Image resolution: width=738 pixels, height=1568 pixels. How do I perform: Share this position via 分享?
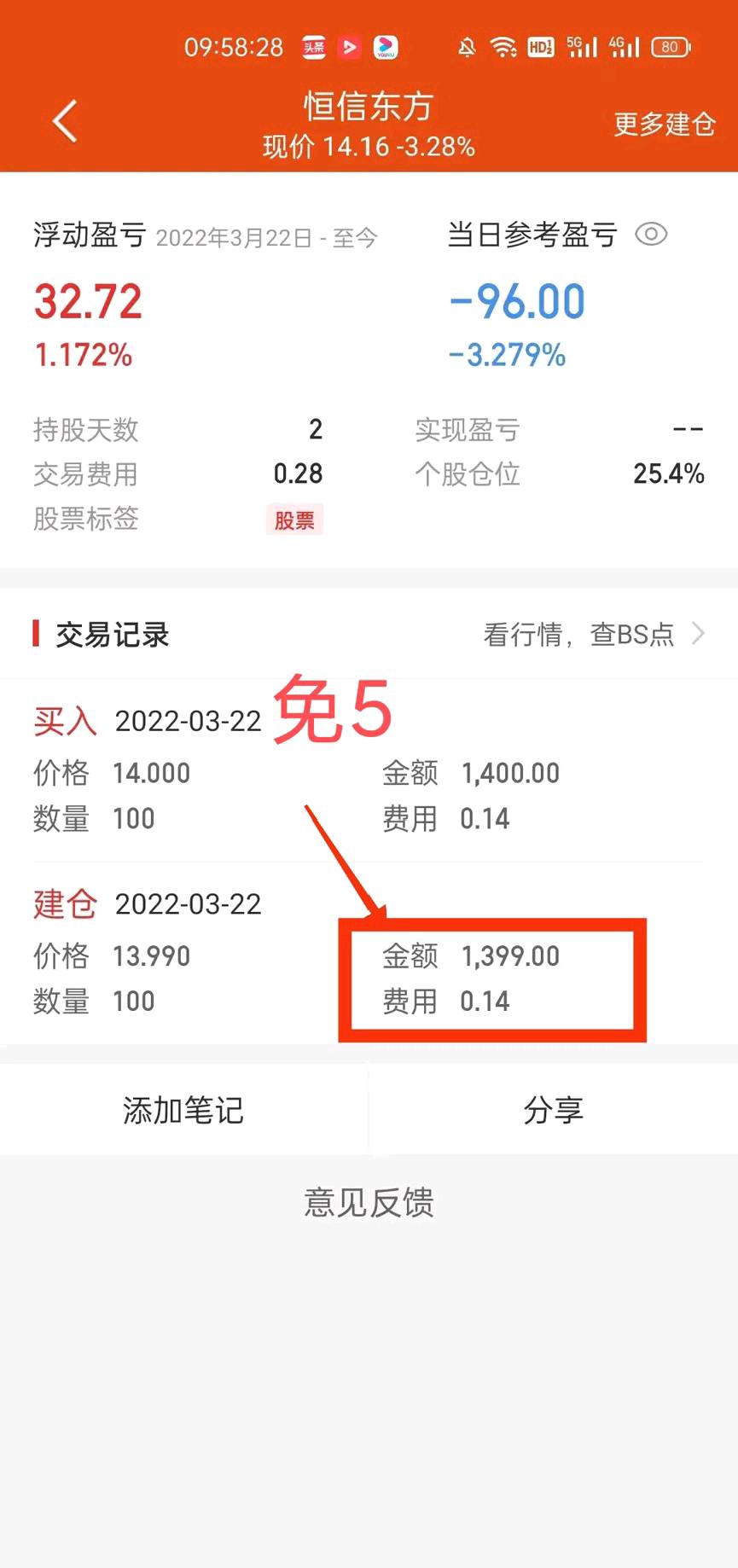[554, 1110]
